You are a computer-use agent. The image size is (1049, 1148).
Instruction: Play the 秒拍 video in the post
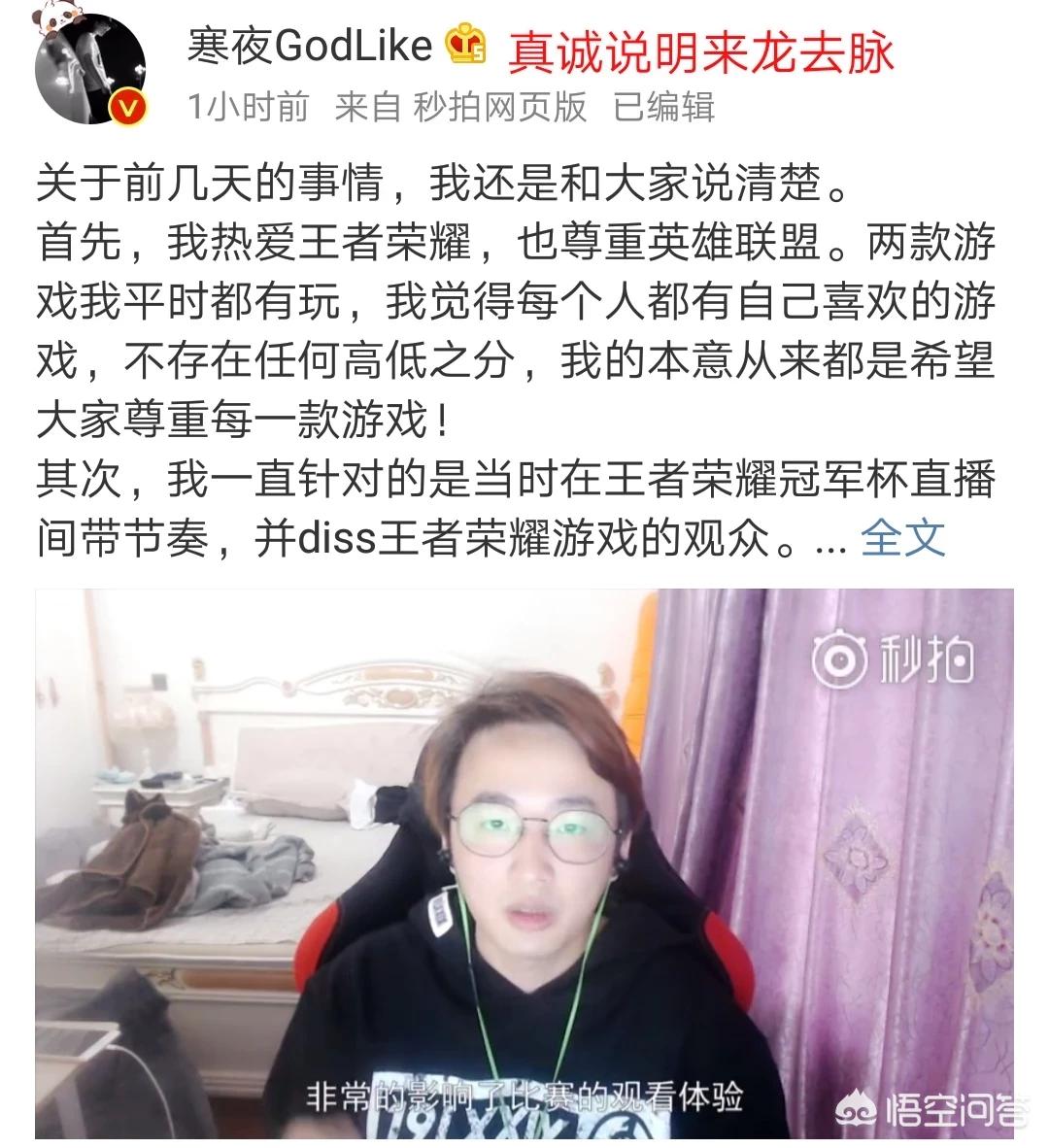(x=524, y=863)
